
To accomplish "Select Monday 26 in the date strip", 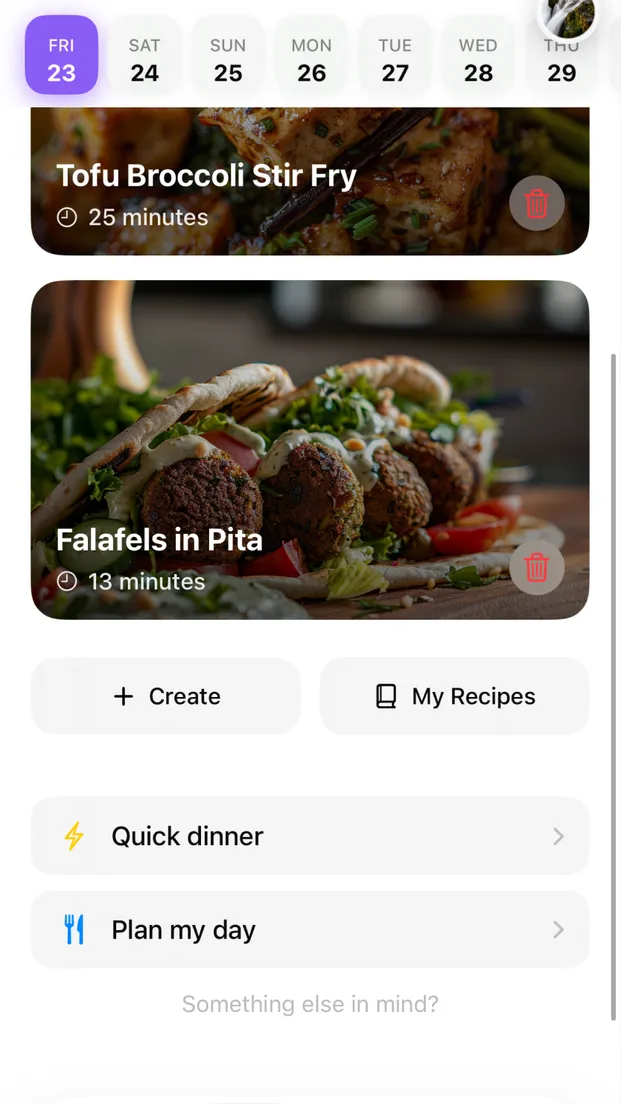I will (312, 58).
